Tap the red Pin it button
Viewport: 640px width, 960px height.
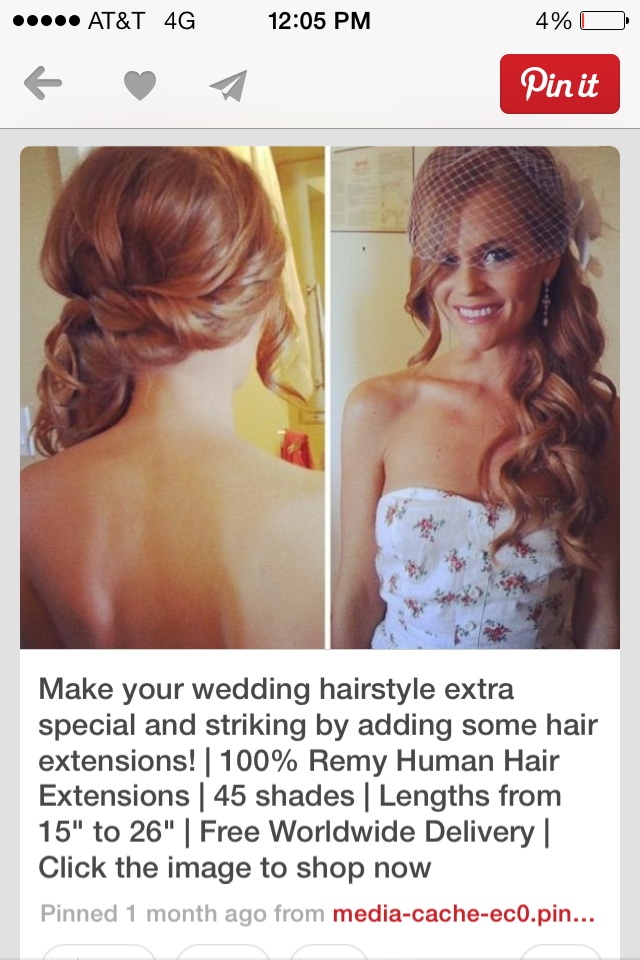(559, 85)
